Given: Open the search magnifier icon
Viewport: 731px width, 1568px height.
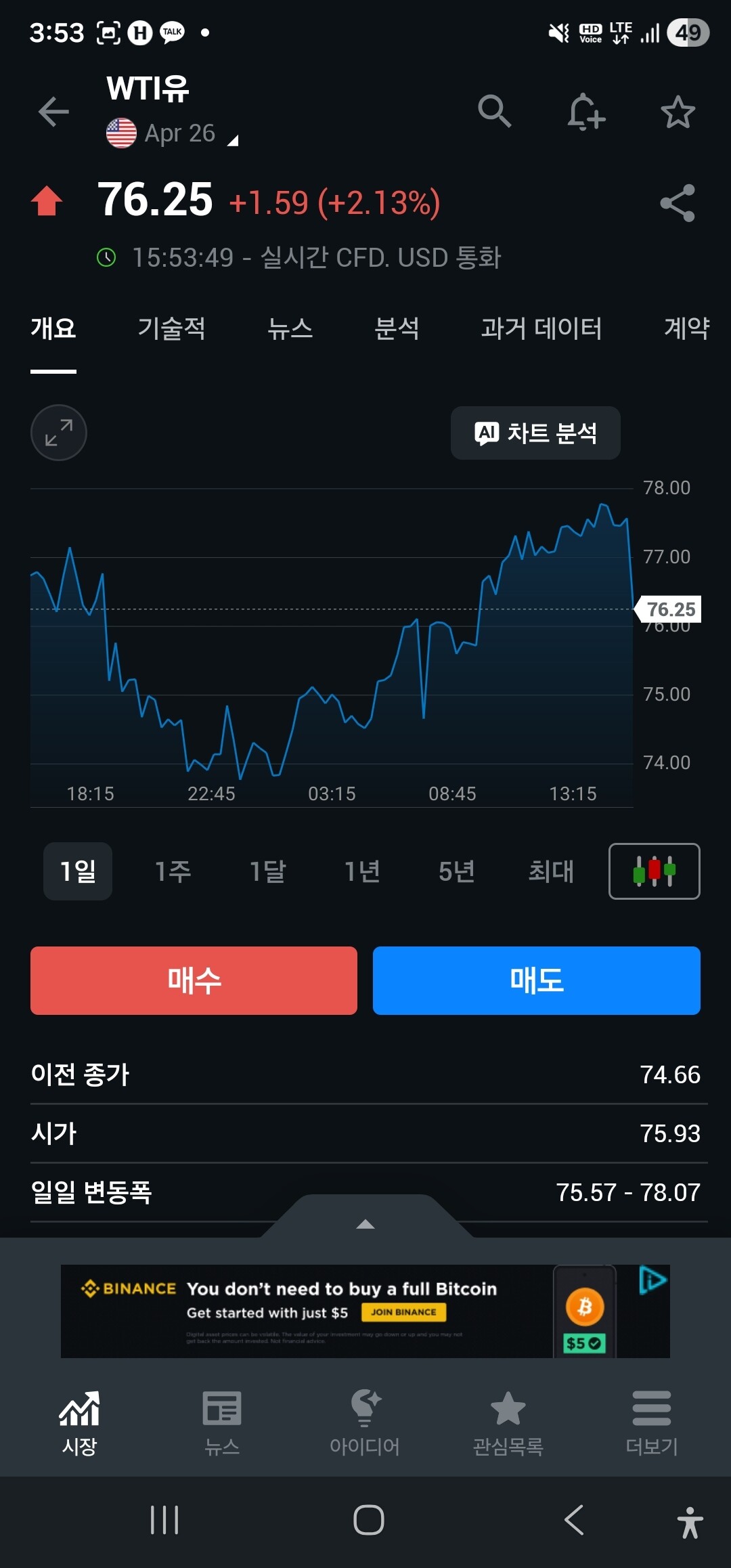Looking at the screenshot, I should coord(494,111).
